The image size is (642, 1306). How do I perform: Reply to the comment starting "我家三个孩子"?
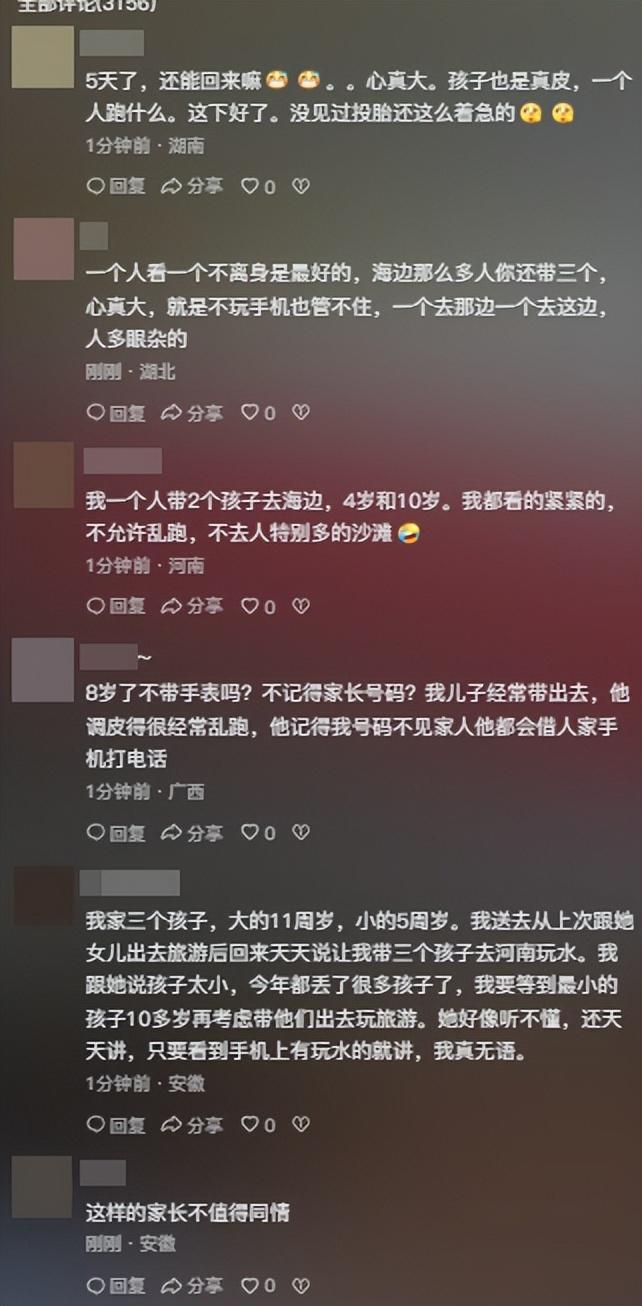(x=116, y=1124)
